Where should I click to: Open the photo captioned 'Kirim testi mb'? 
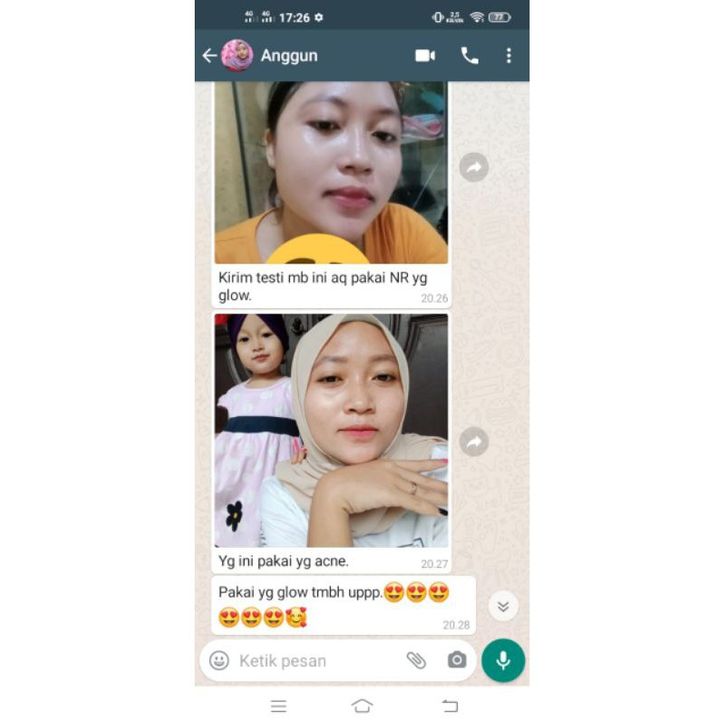coord(331,170)
